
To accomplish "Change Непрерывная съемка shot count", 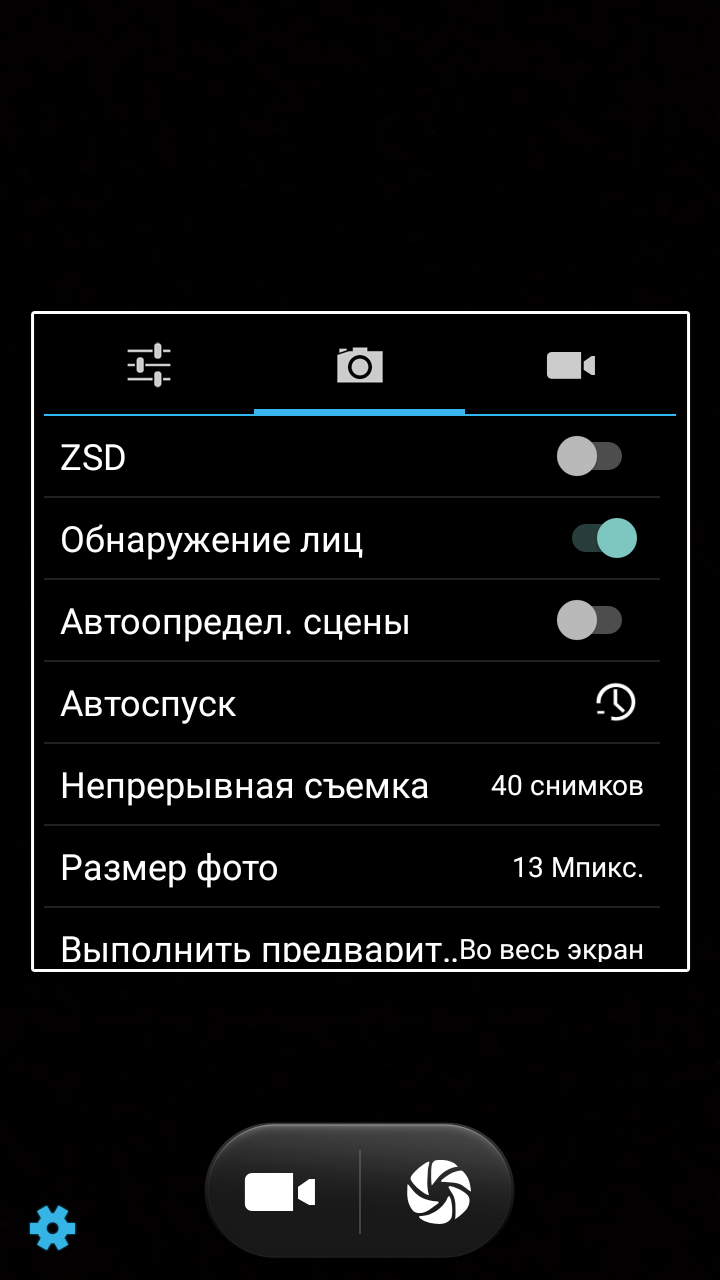I will point(352,785).
